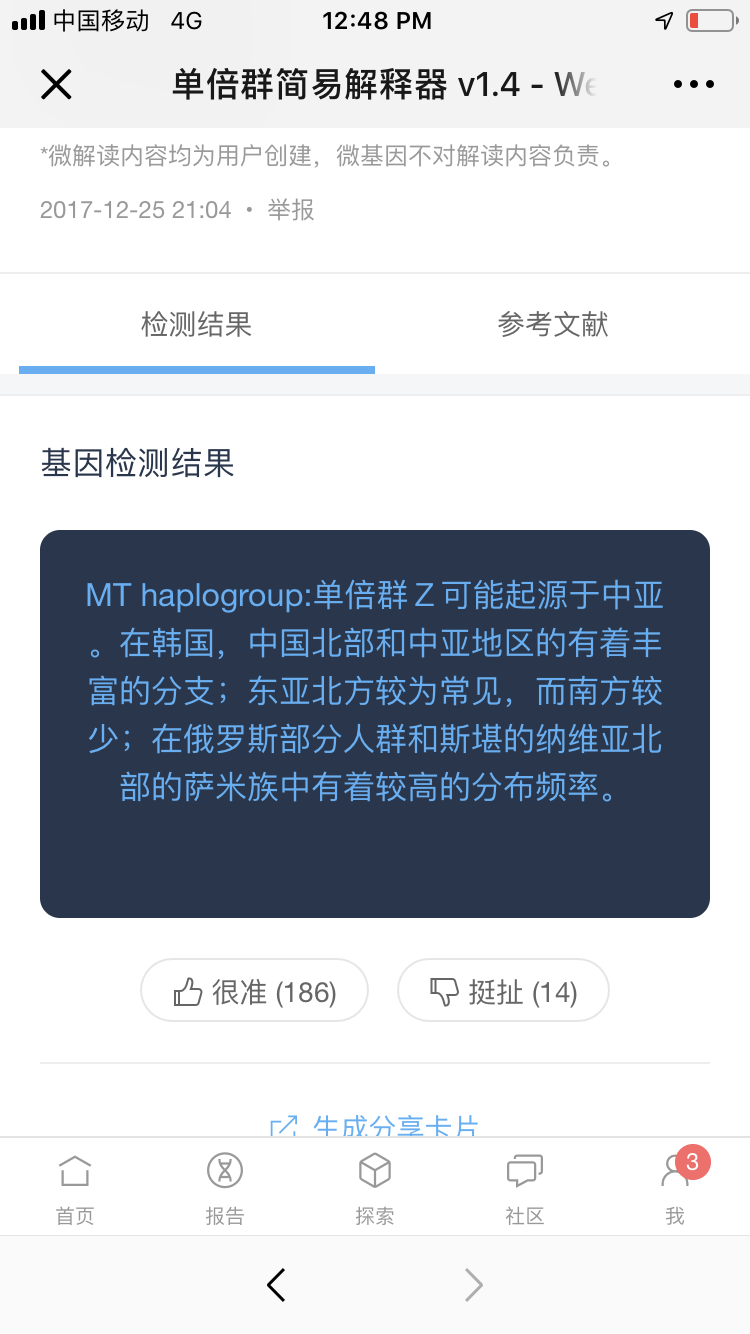Image resolution: width=750 pixels, height=1334 pixels.
Task: Tap 生成分享卡片 to create share card
Action: pyautogui.click(x=375, y=1125)
